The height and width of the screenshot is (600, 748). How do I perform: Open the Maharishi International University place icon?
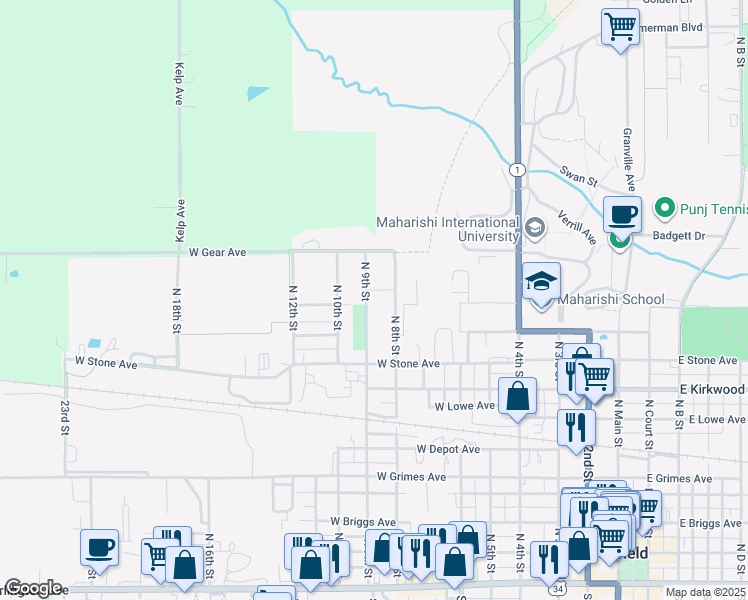[x=535, y=228]
